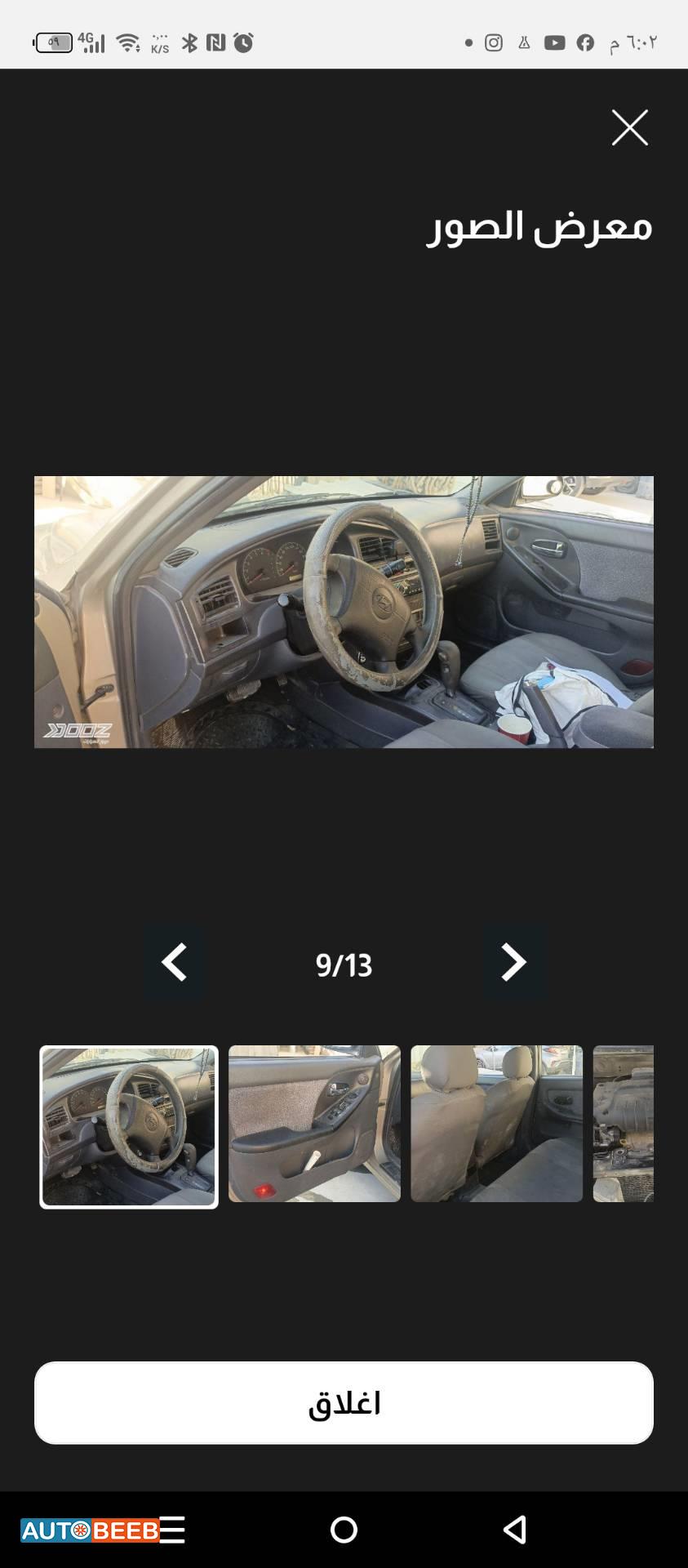
Task: Close the photo gallery with the X
Action: coord(629,127)
